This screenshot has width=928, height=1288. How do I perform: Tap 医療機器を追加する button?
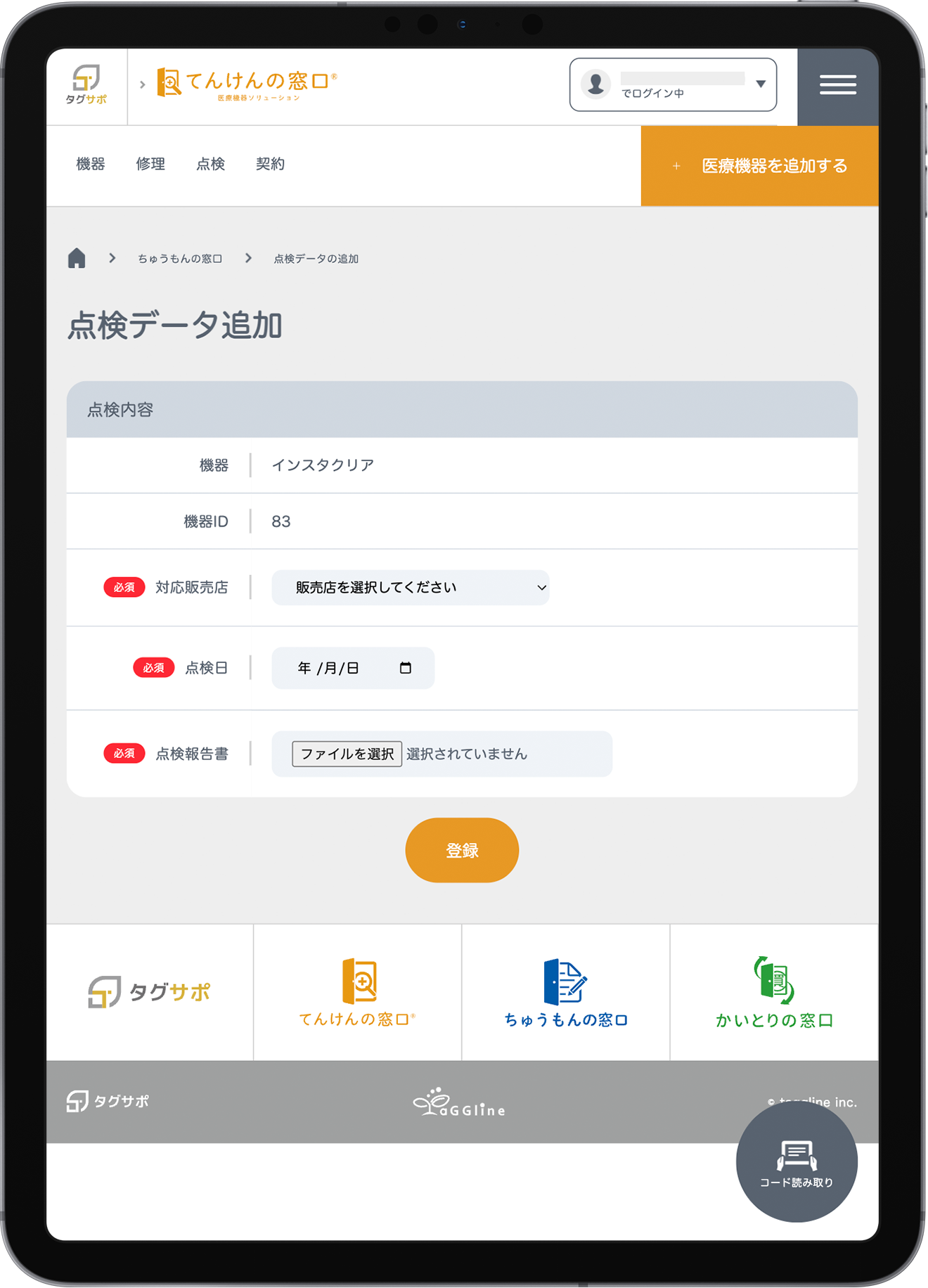(x=759, y=166)
